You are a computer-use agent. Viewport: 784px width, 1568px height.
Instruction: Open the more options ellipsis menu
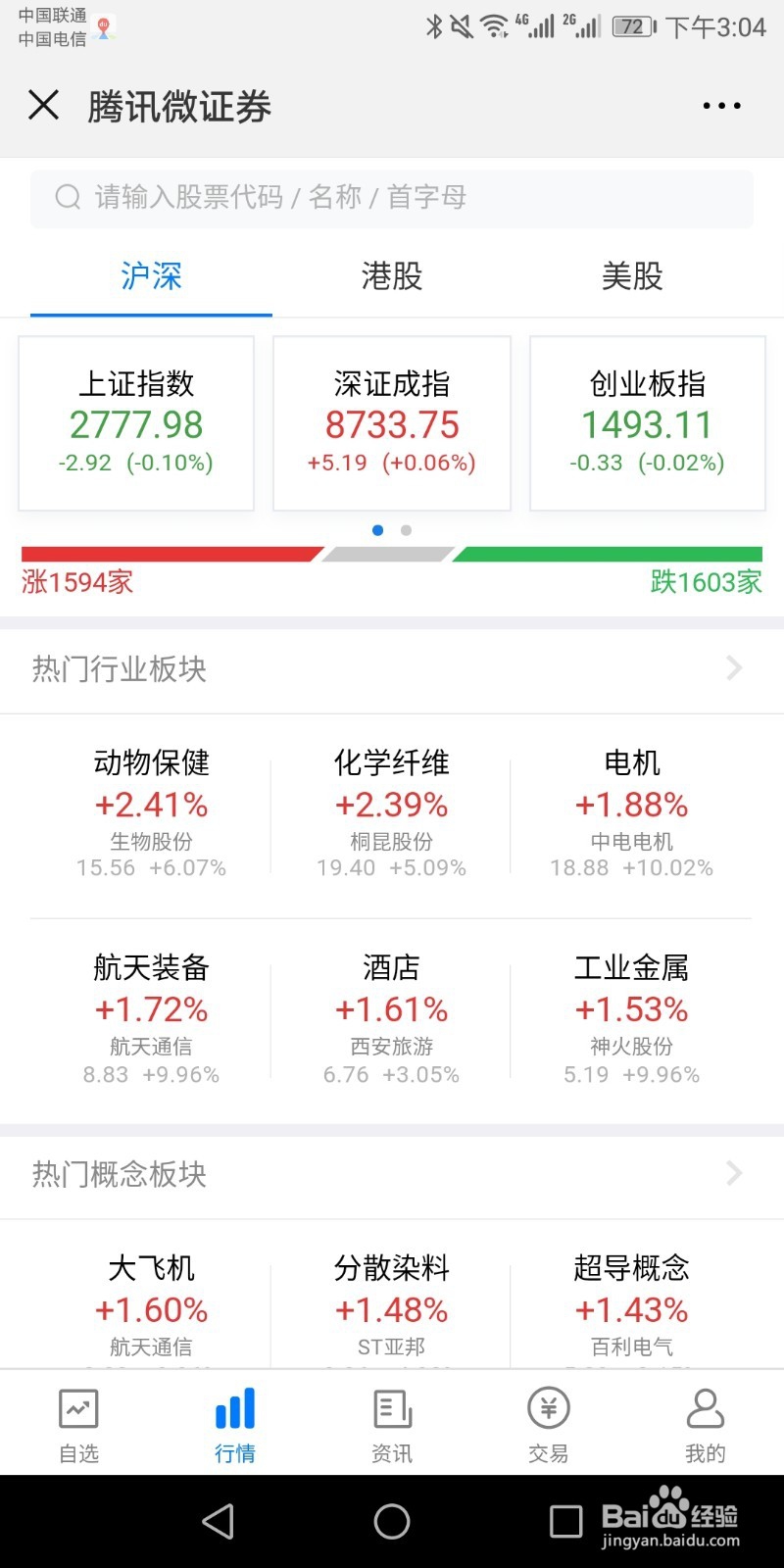tap(720, 105)
